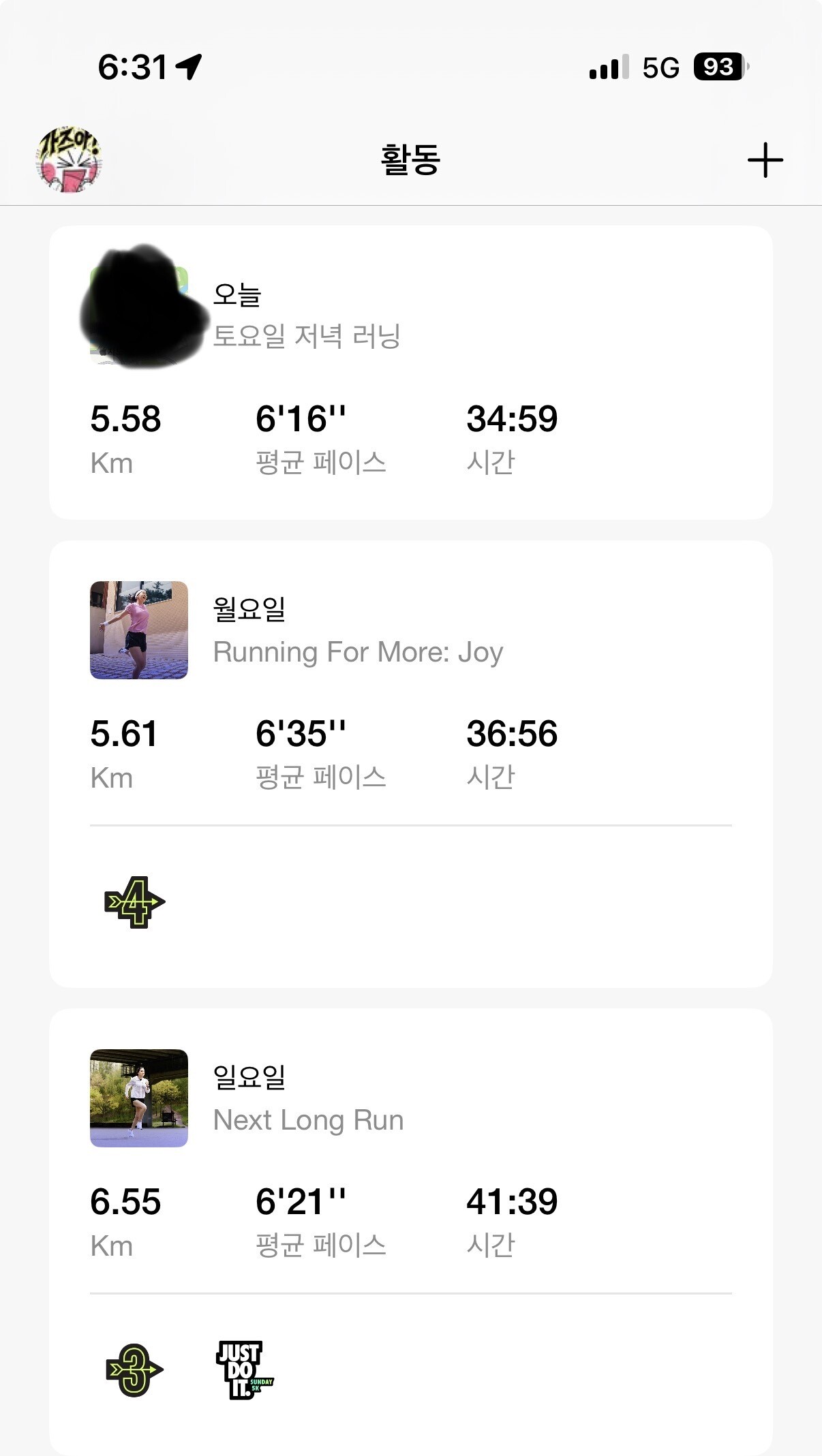Open the profile avatar in the header
Viewport: 822px width, 1456px height.
[x=69, y=159]
